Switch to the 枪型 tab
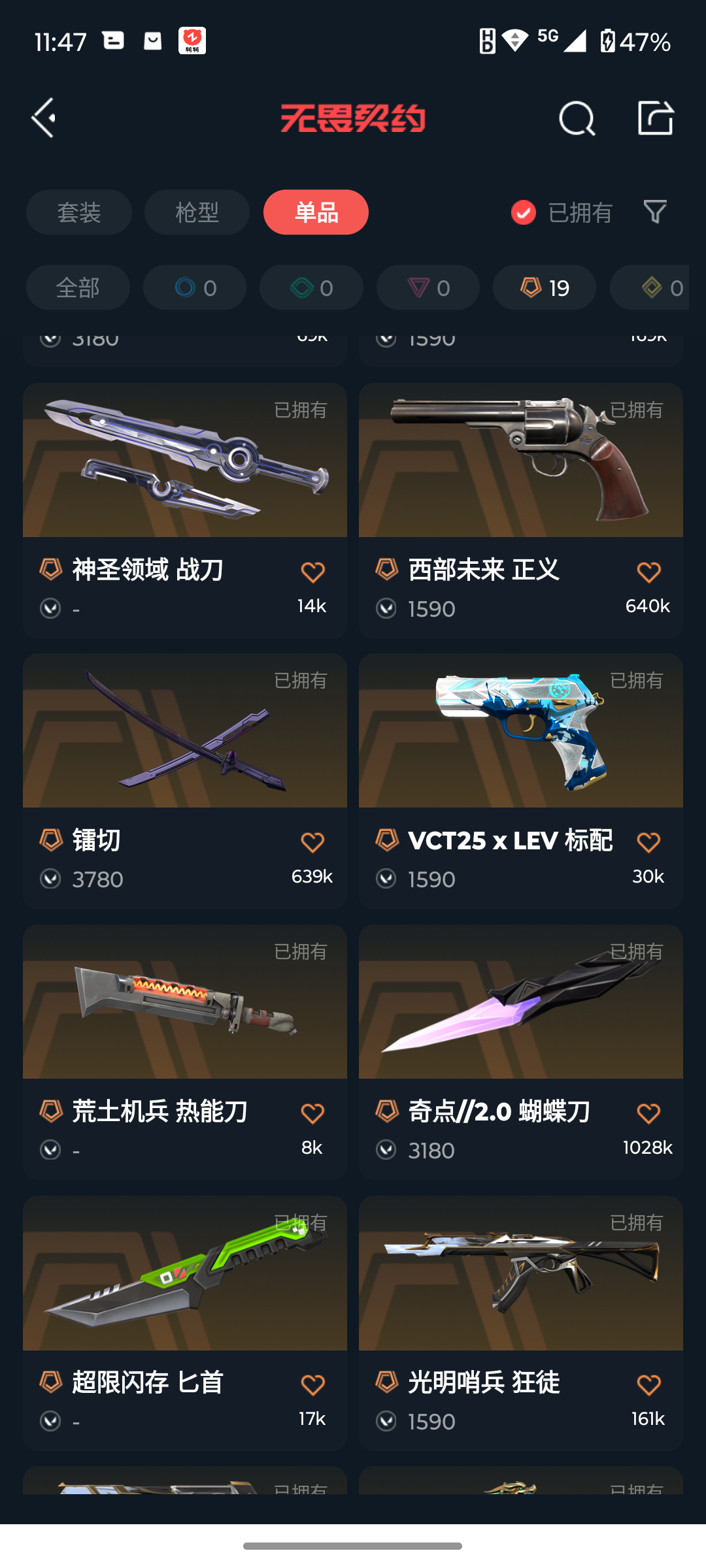The width and height of the screenshot is (706, 1568). pyautogui.click(x=197, y=212)
